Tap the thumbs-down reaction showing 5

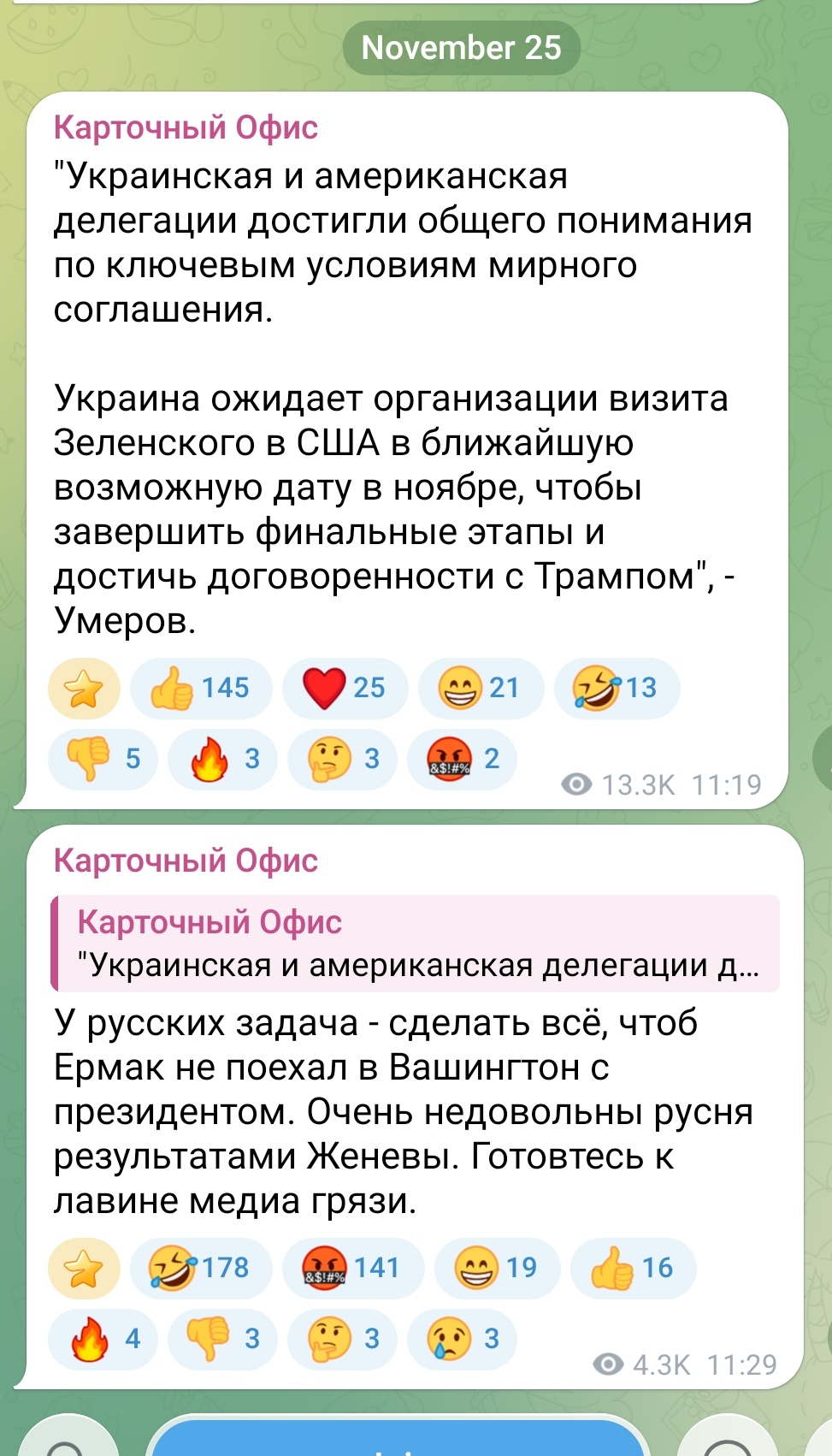[x=103, y=759]
